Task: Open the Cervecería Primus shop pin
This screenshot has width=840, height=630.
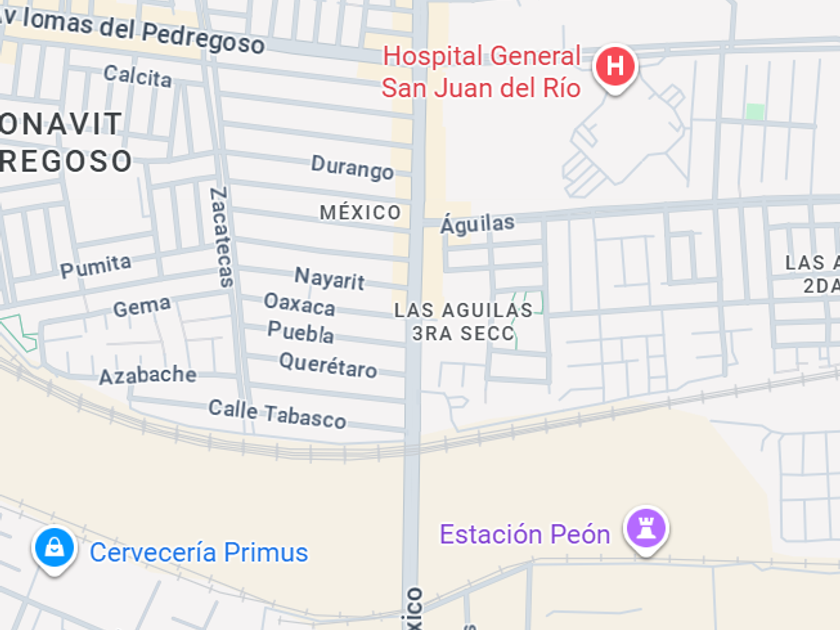Action: (54, 550)
